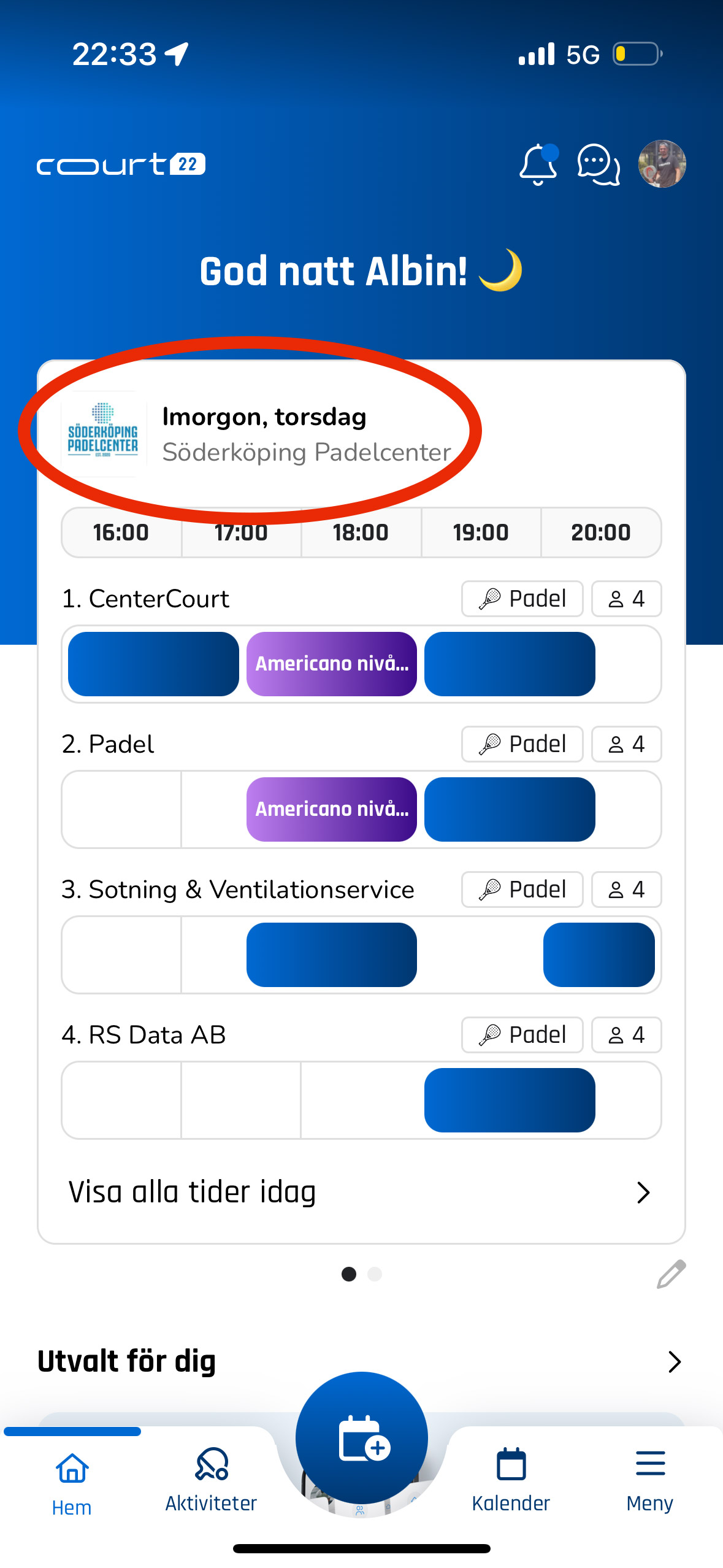This screenshot has height=1568, width=723.
Task: Open the Söderköping Padelcenter header
Action: coord(264,434)
